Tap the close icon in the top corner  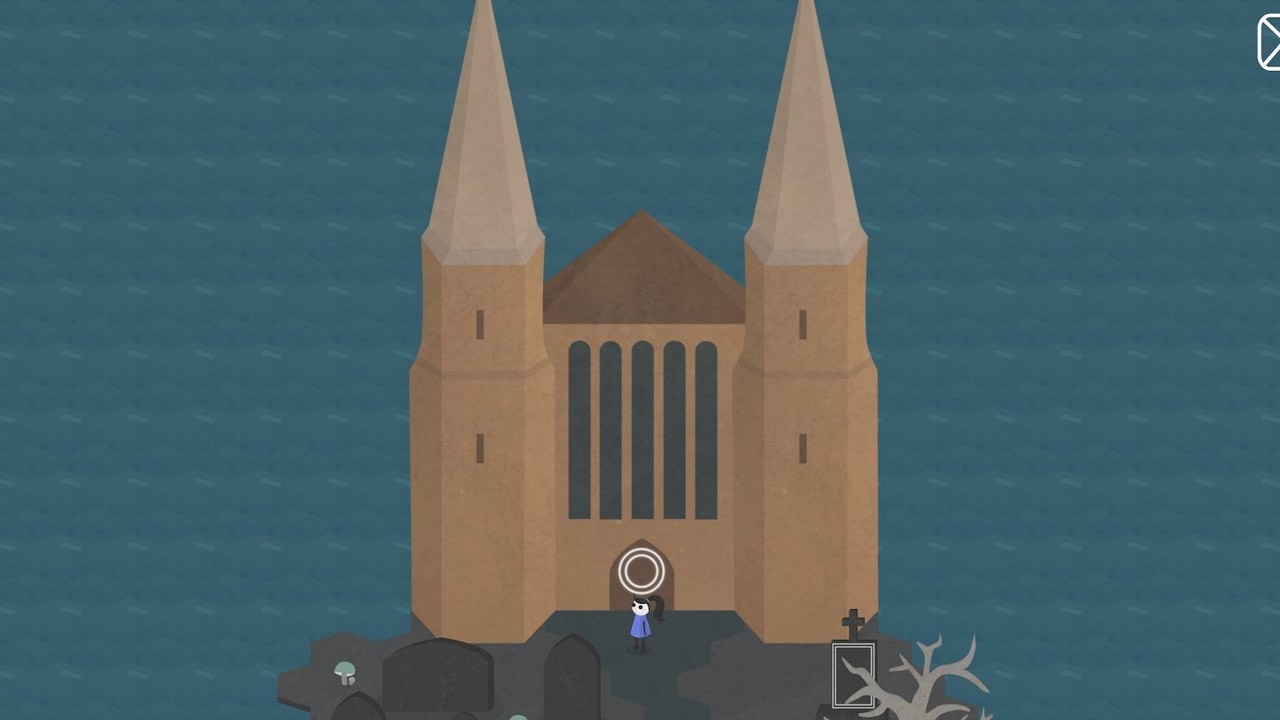point(1268,43)
